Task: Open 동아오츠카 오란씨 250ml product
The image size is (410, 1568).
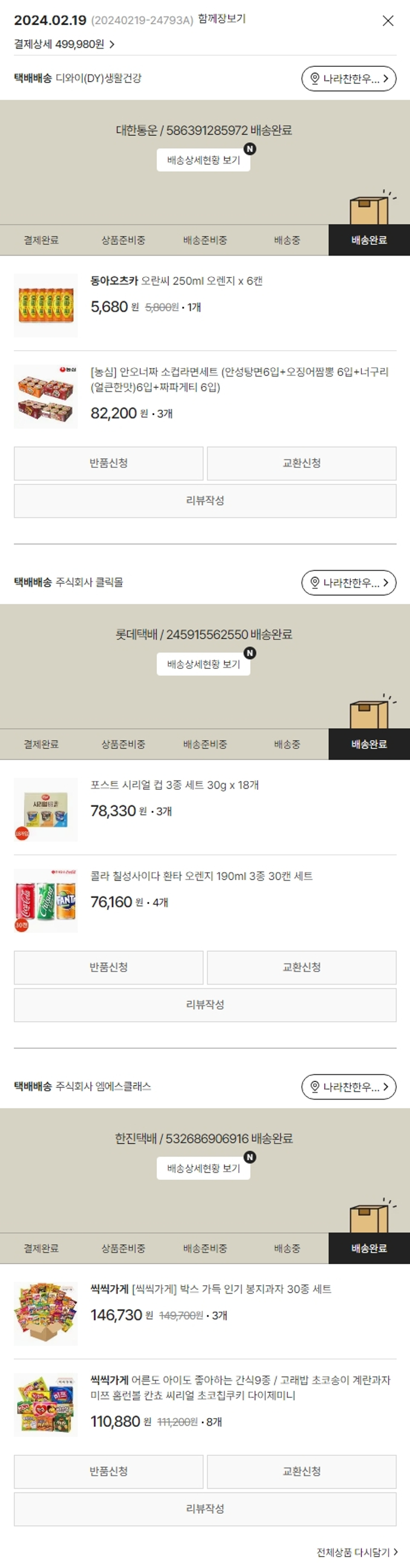Action: pyautogui.click(x=176, y=281)
